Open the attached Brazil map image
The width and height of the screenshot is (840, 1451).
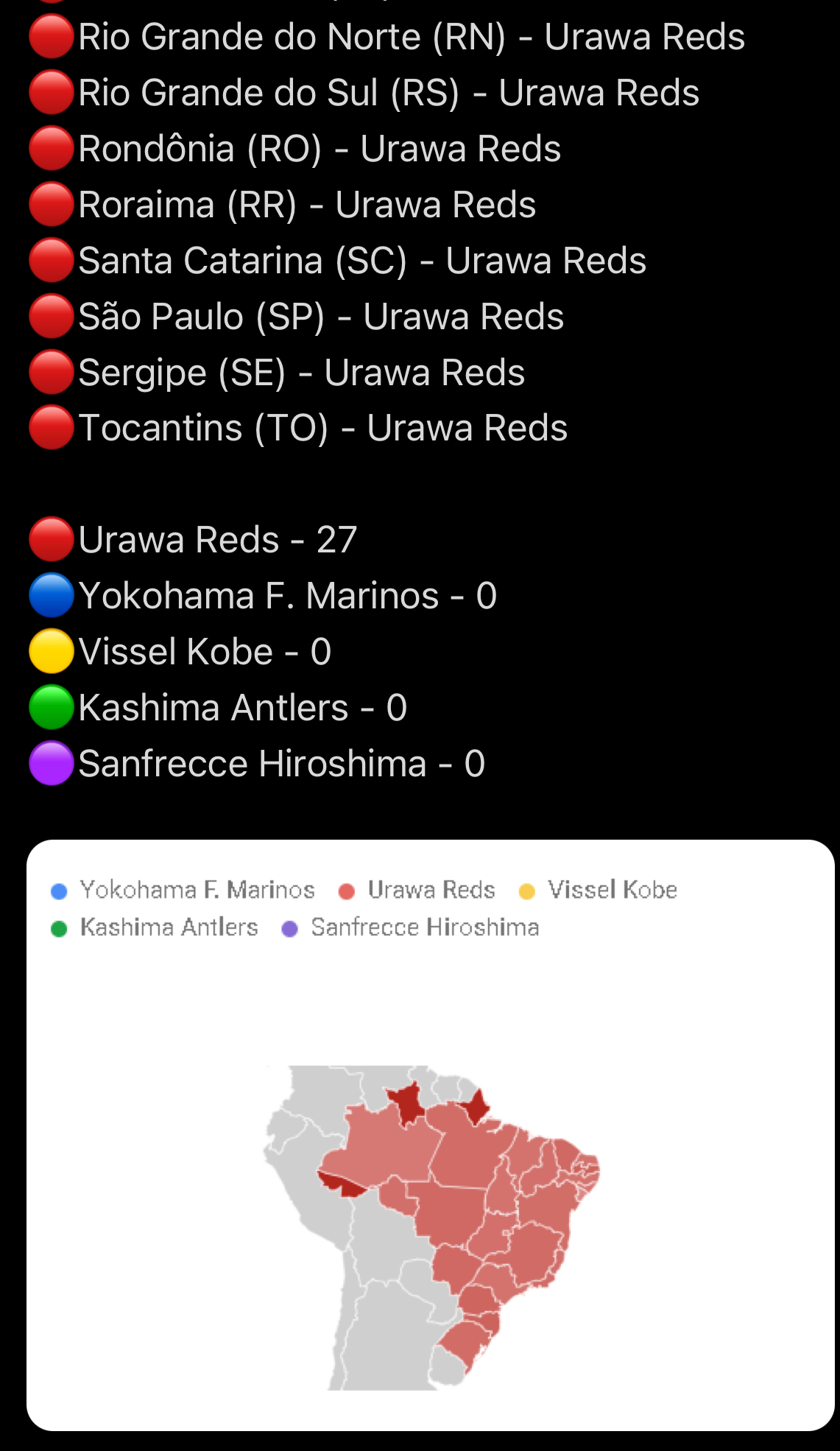[431, 1135]
